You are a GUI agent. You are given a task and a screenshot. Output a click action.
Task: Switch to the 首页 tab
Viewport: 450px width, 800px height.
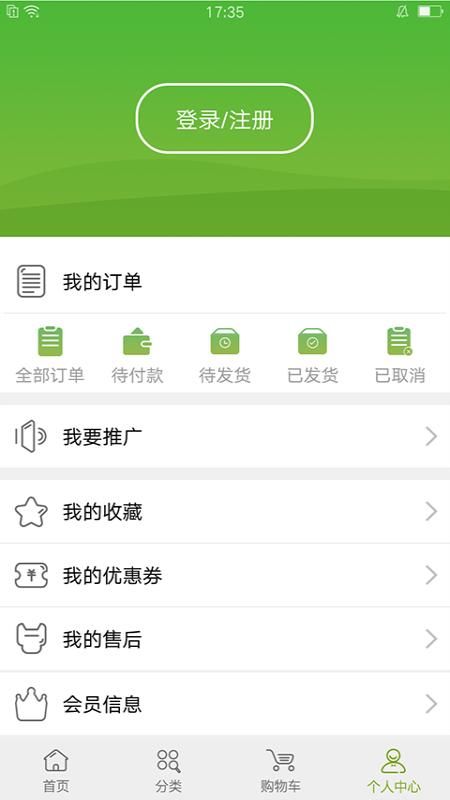pos(56,769)
